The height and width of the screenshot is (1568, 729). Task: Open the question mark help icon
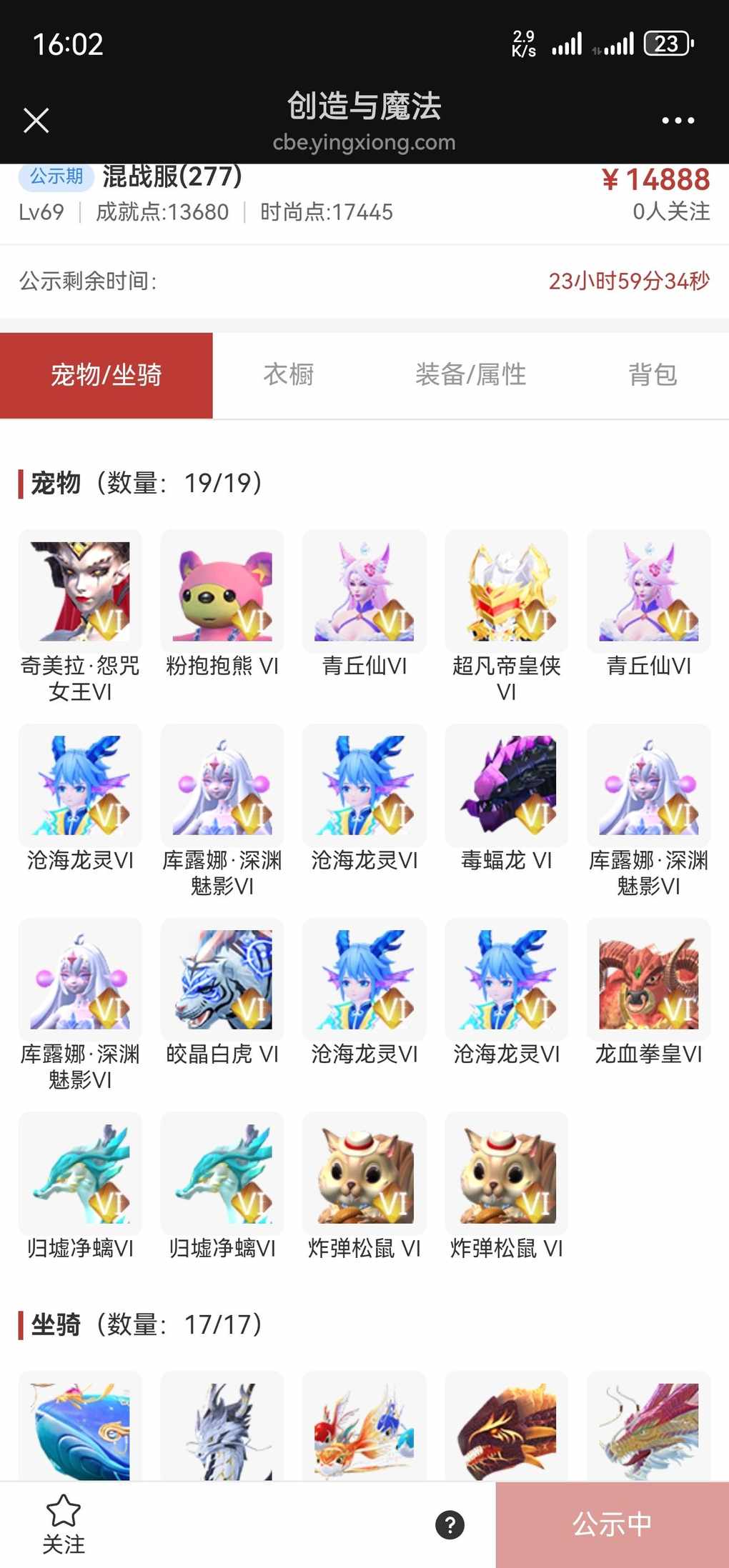(450, 1524)
